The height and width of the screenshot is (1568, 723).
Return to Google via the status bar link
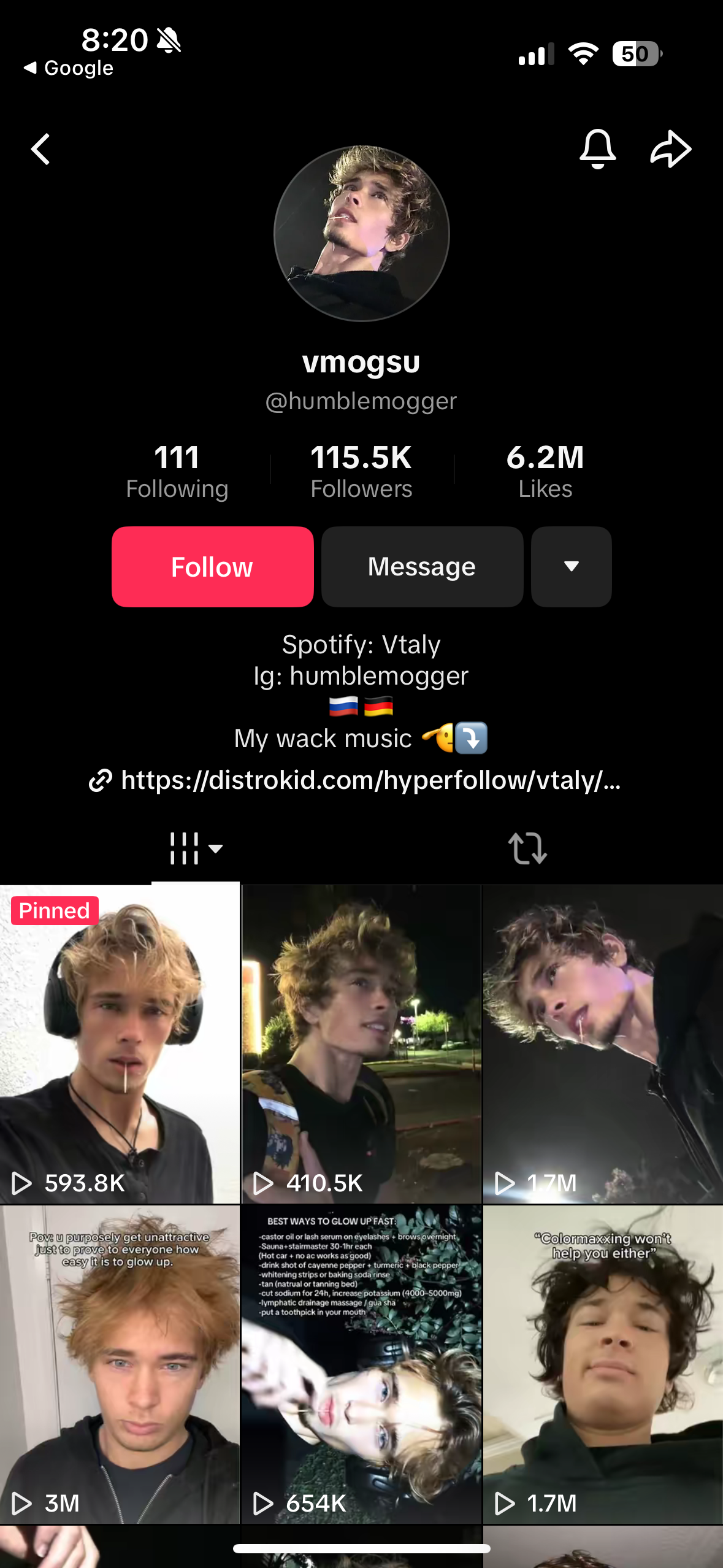[x=69, y=68]
